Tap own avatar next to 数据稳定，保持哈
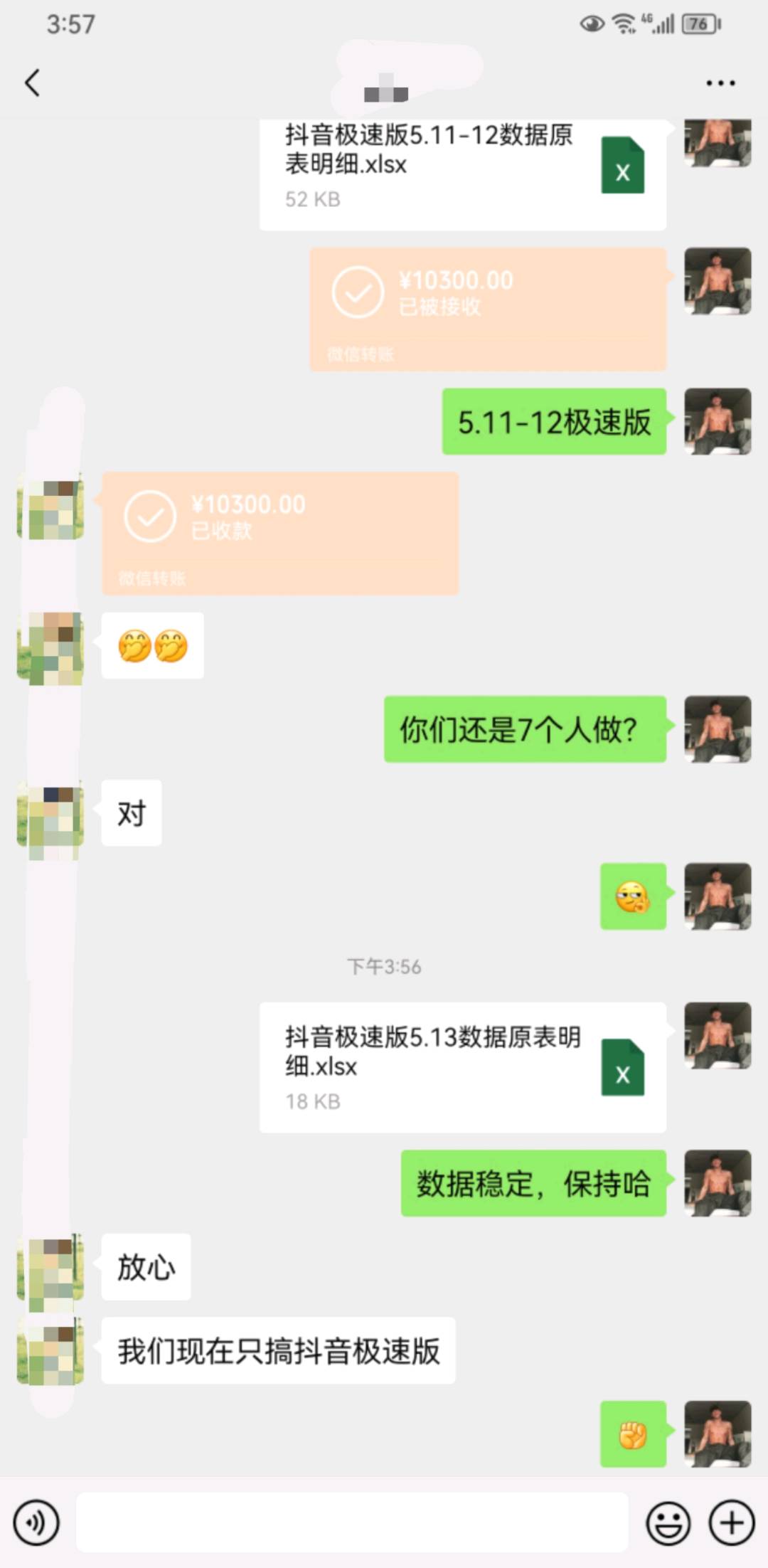 tap(717, 1183)
